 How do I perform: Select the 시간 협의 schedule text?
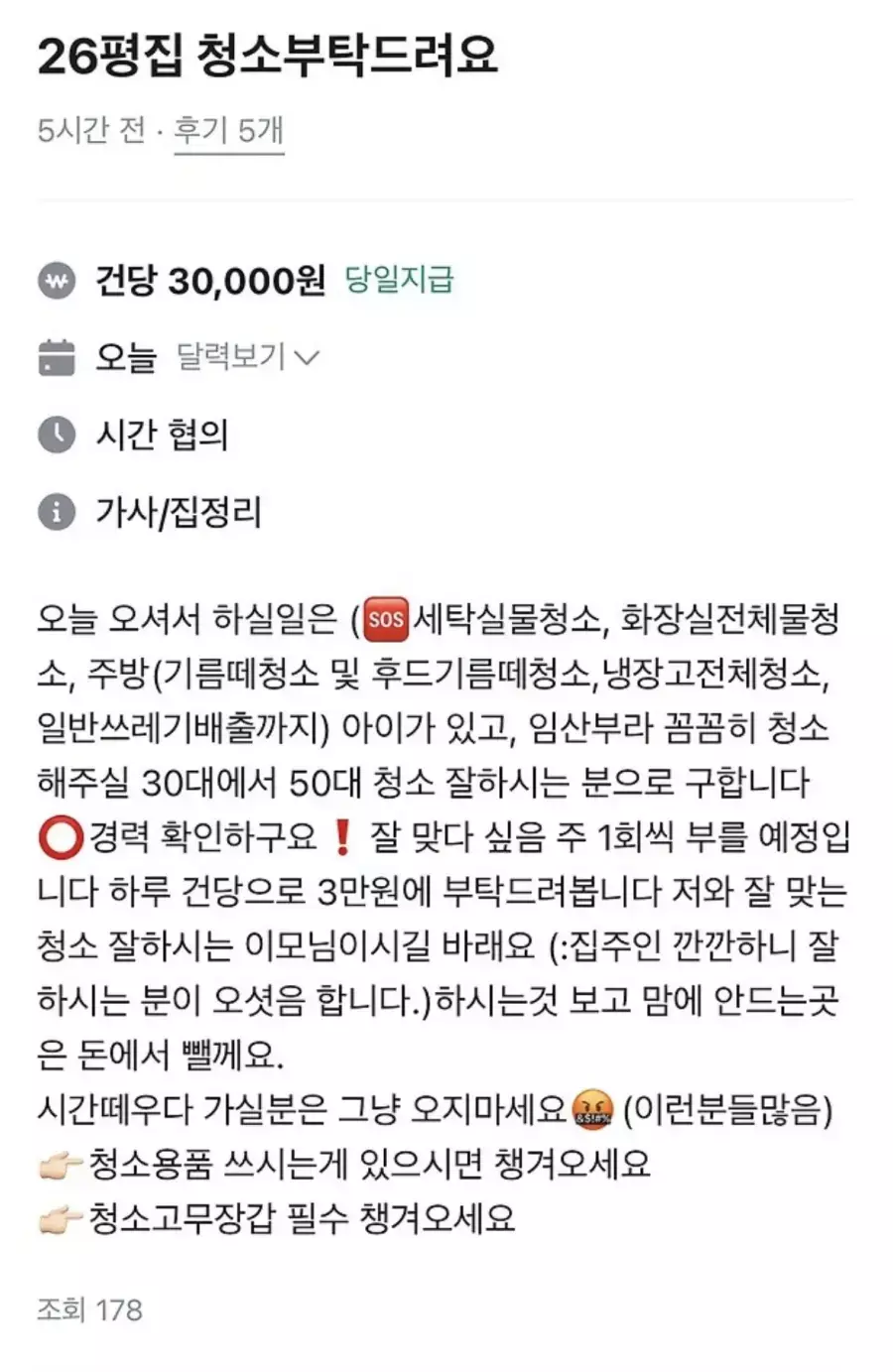click(161, 436)
